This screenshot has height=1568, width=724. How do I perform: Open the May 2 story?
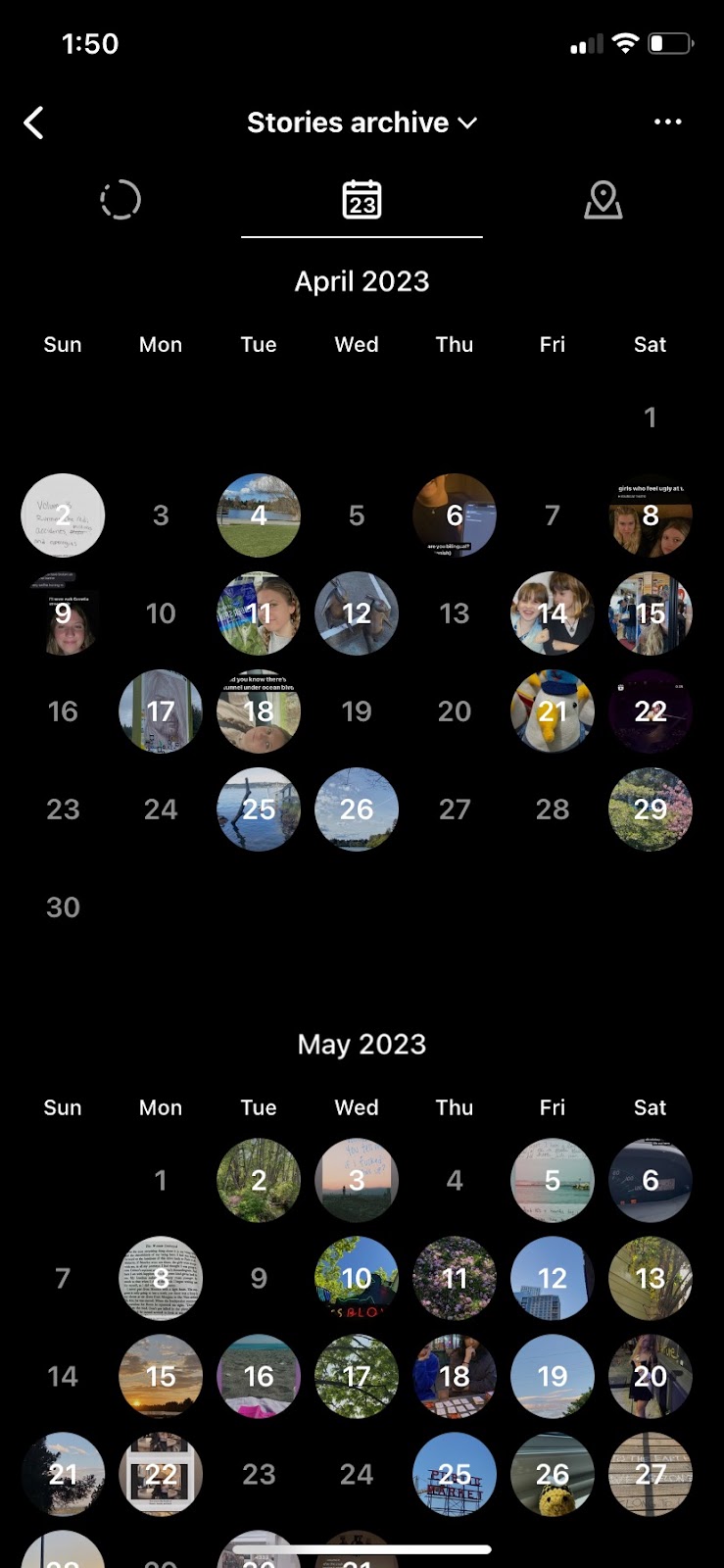click(259, 1181)
